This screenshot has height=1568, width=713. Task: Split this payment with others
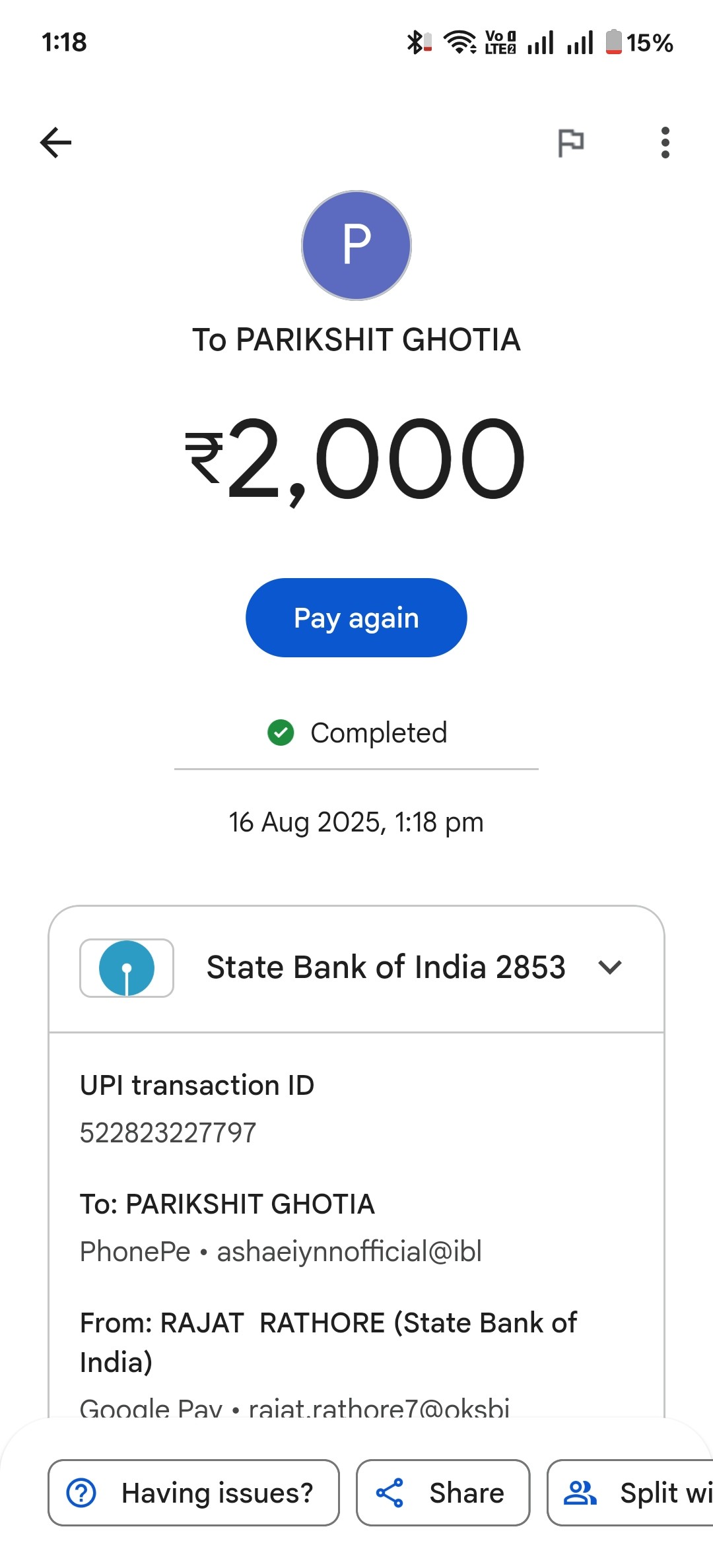(630, 1493)
